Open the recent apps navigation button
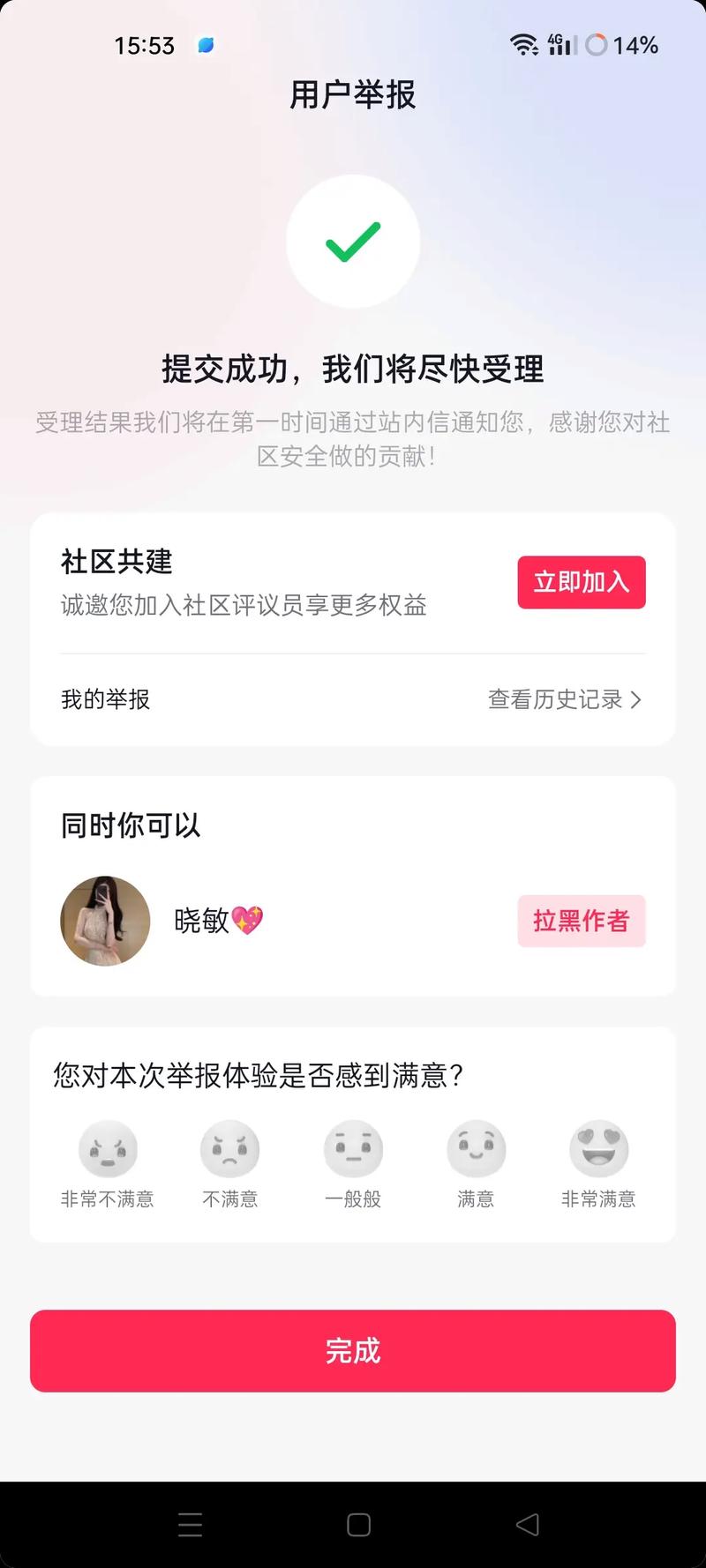Image resolution: width=706 pixels, height=1568 pixels. pyautogui.click(x=191, y=1525)
